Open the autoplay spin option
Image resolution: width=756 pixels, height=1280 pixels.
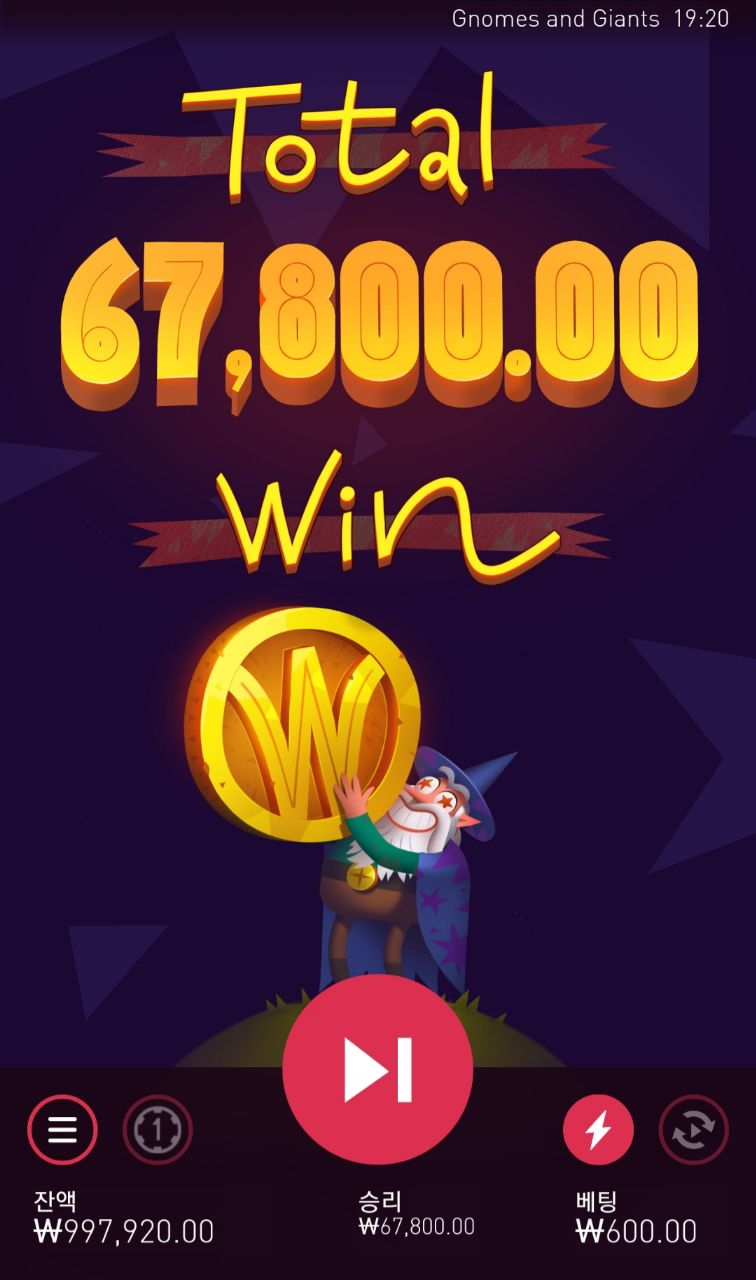click(x=693, y=1130)
